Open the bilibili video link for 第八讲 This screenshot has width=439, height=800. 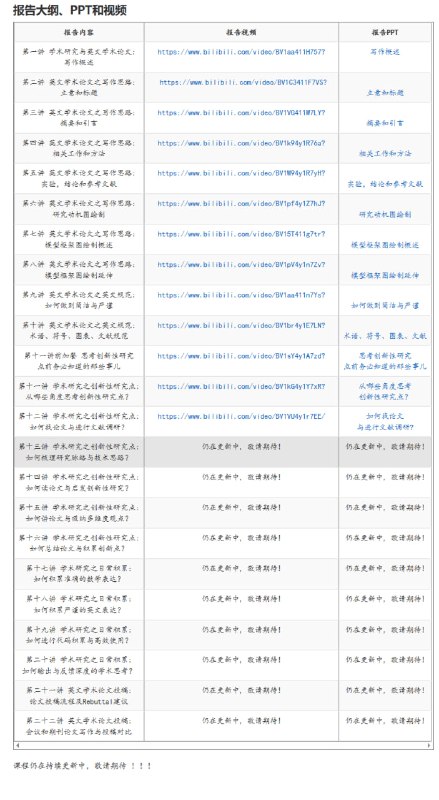241,265
